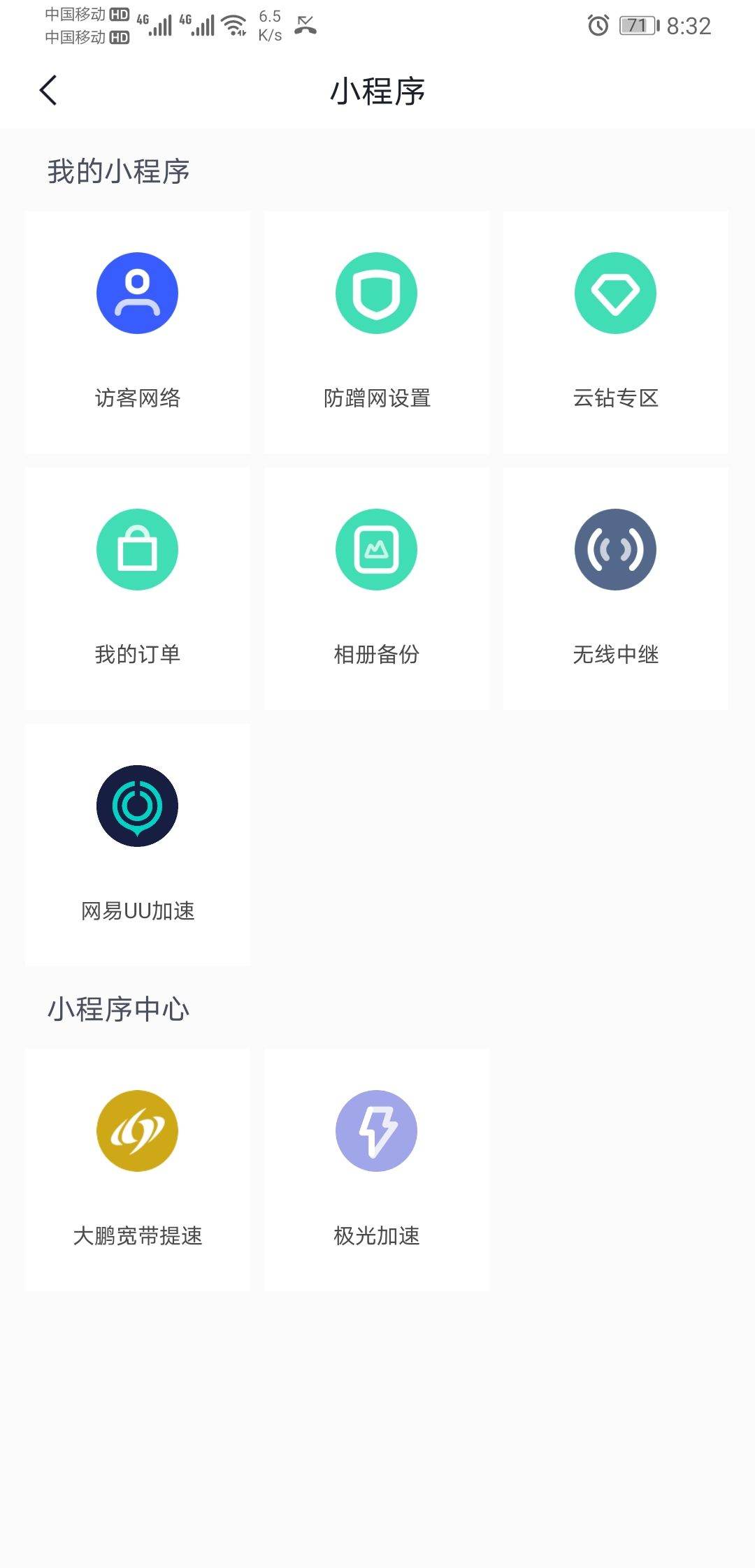The height and width of the screenshot is (1568, 755).
Task: Go back using the top-left arrow
Action: pos(48,91)
